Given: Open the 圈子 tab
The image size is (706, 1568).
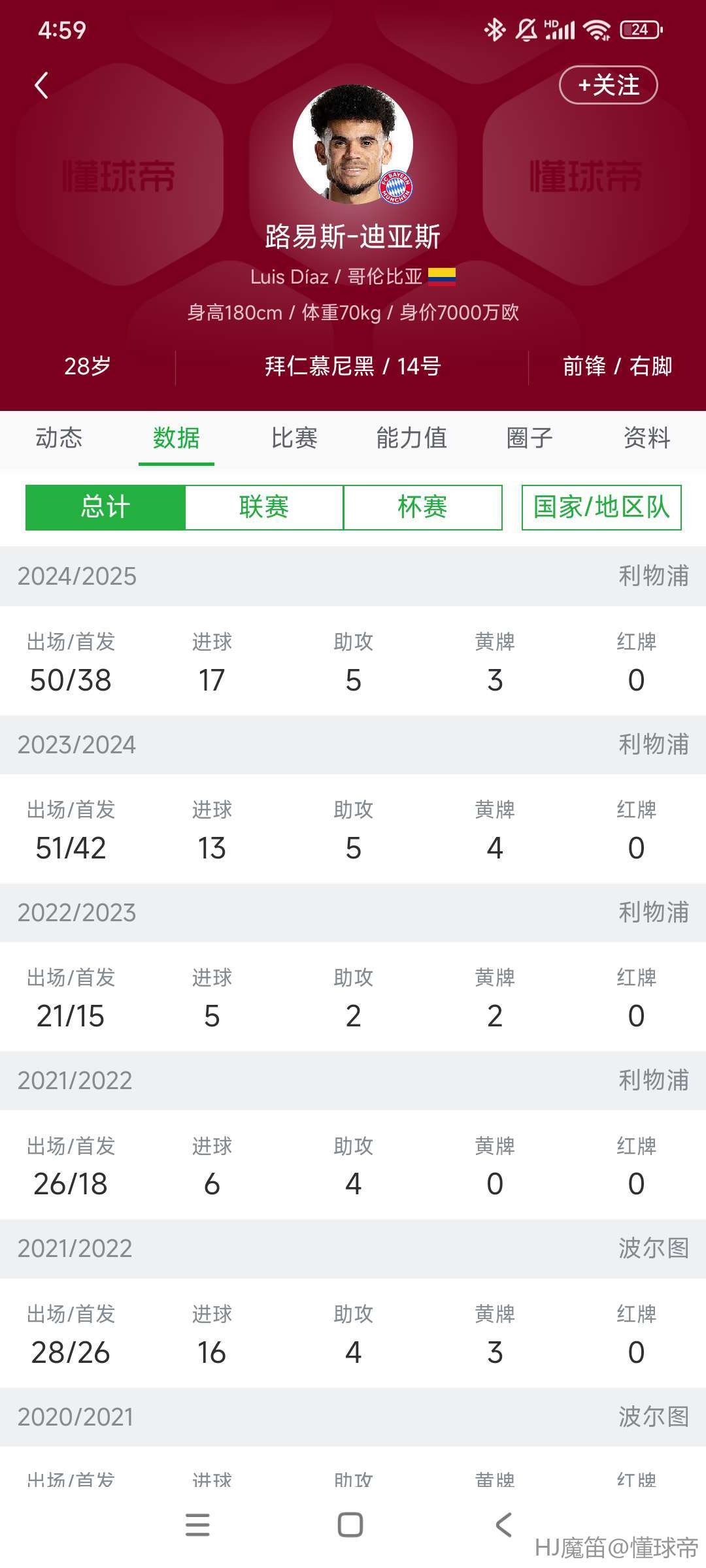Looking at the screenshot, I should (x=529, y=438).
